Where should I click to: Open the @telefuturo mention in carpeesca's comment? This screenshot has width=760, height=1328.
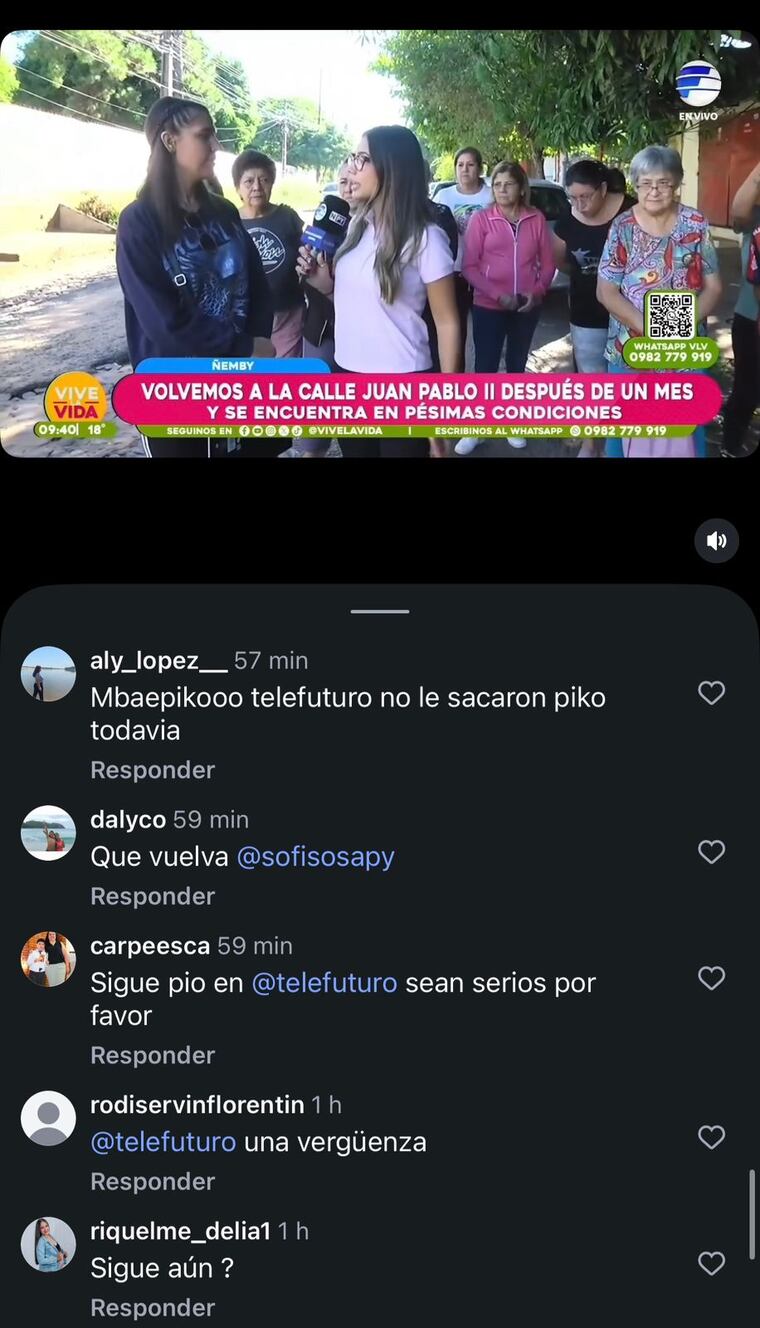coord(325,983)
